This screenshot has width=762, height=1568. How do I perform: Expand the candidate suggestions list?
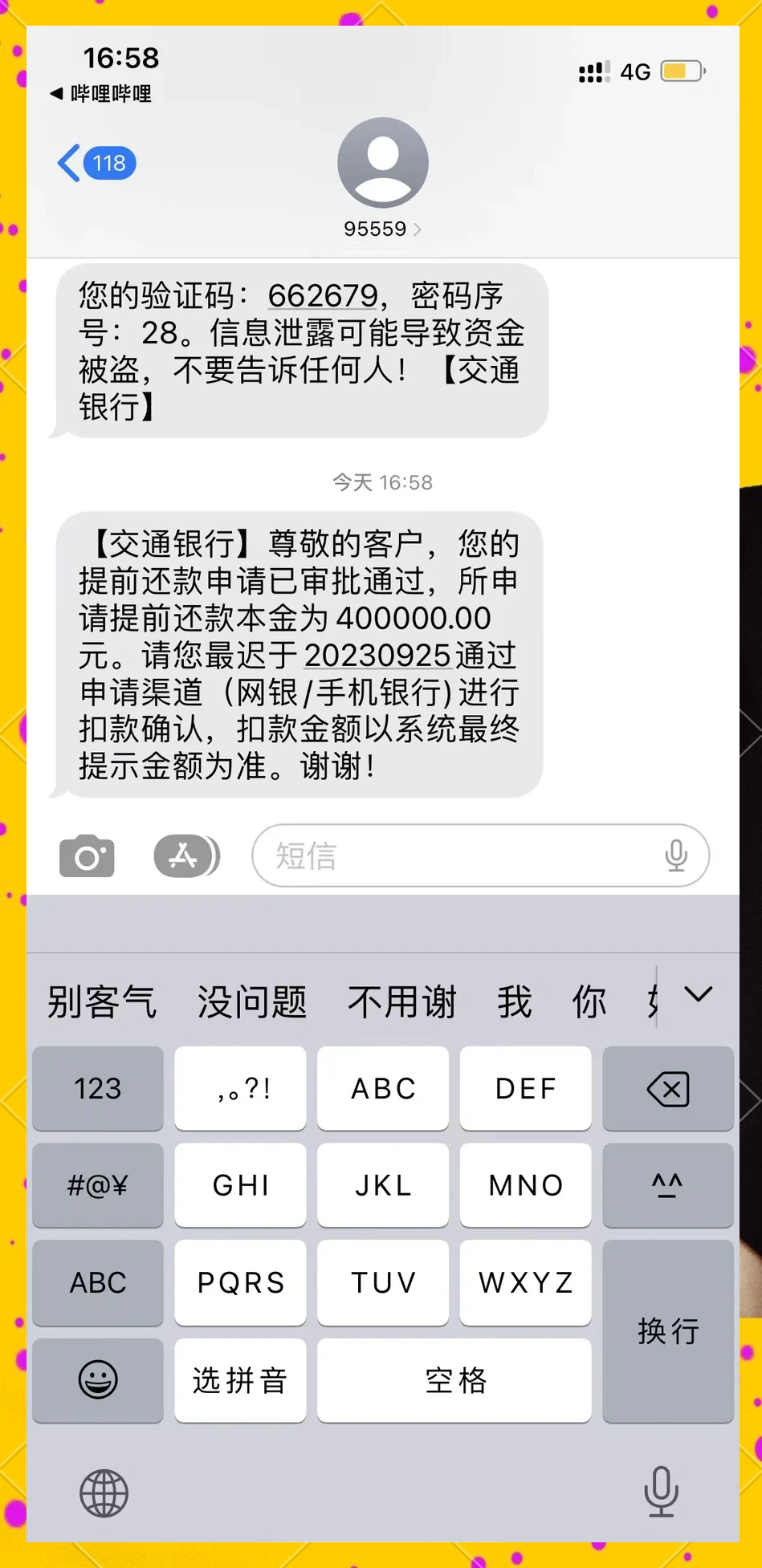(x=698, y=995)
